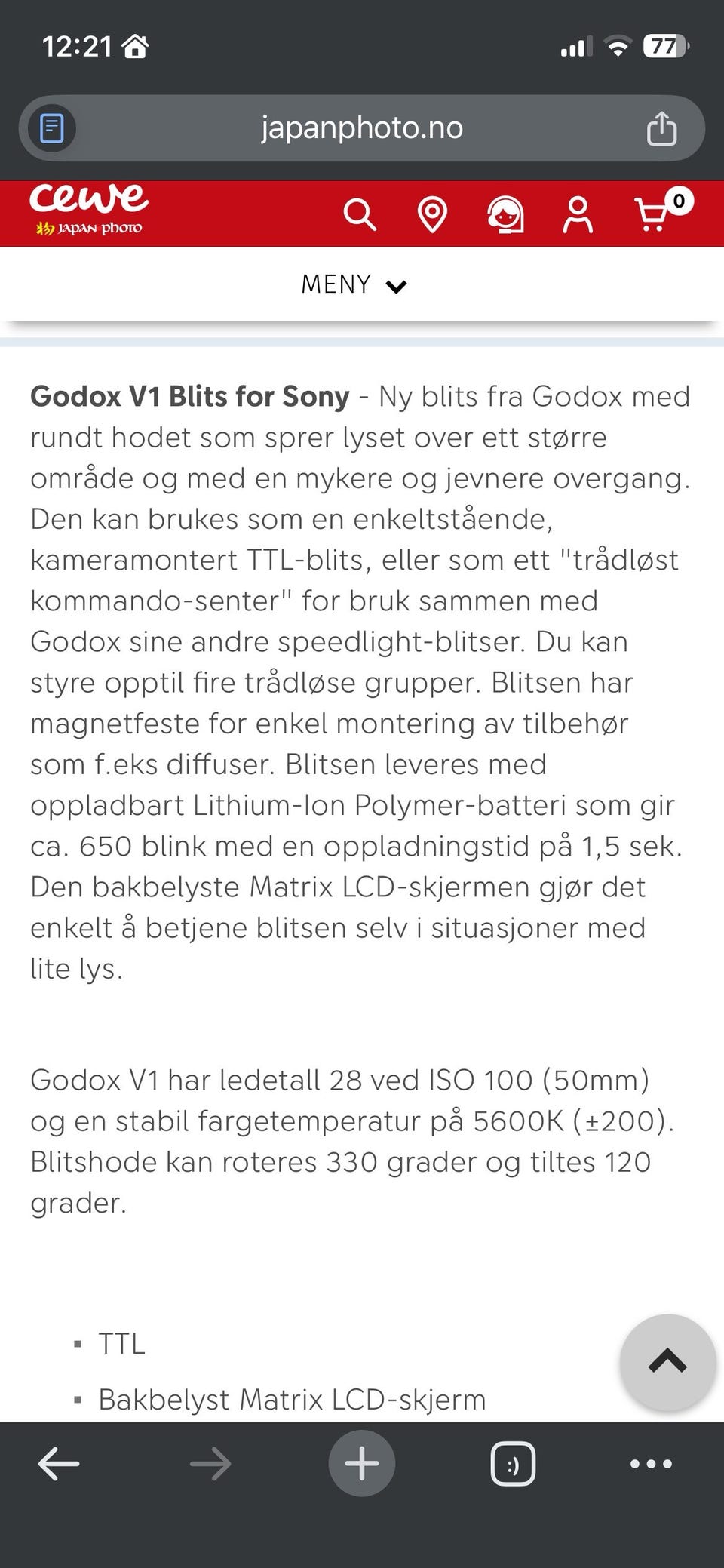Open the account profile icon
Screen dimensions: 724x1568
(x=578, y=214)
